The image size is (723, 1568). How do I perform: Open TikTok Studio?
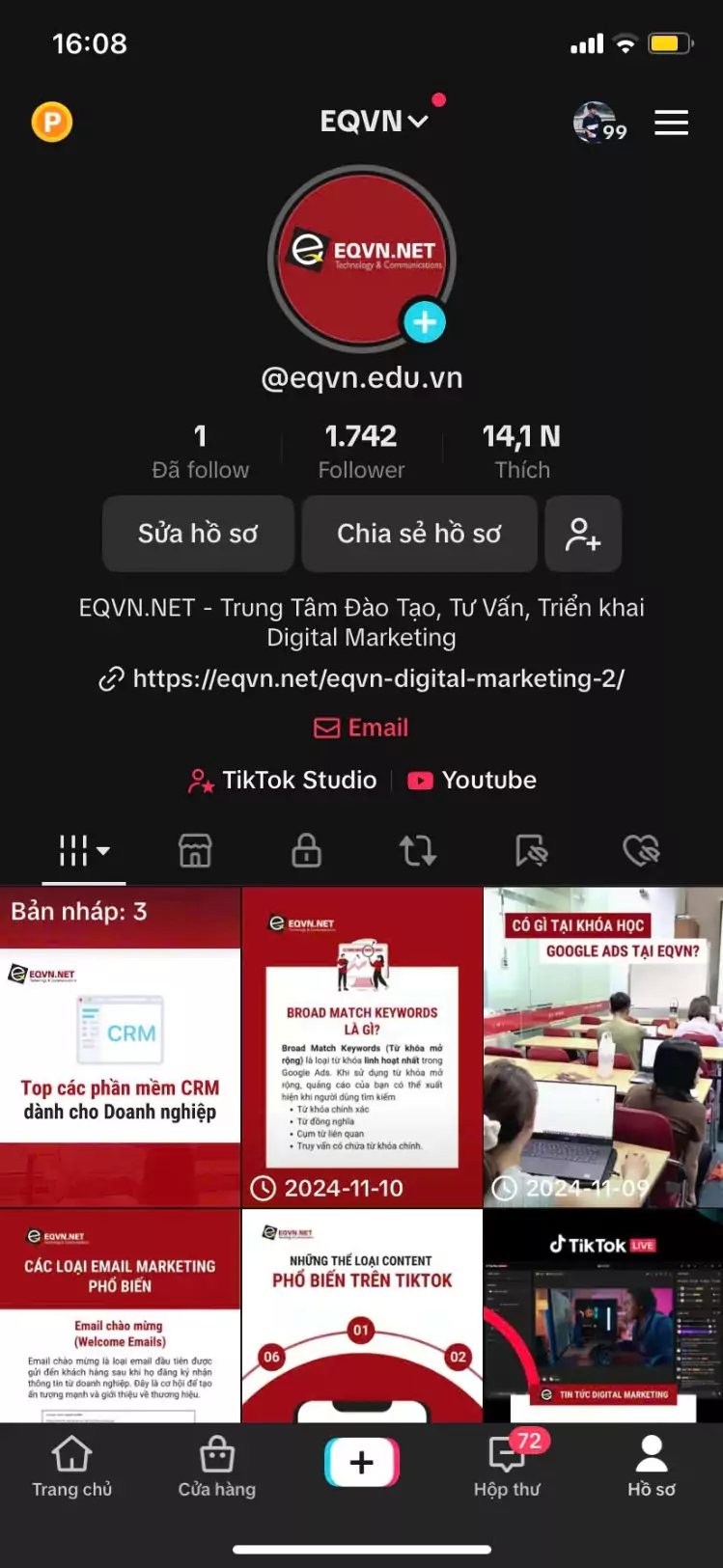coord(283,780)
